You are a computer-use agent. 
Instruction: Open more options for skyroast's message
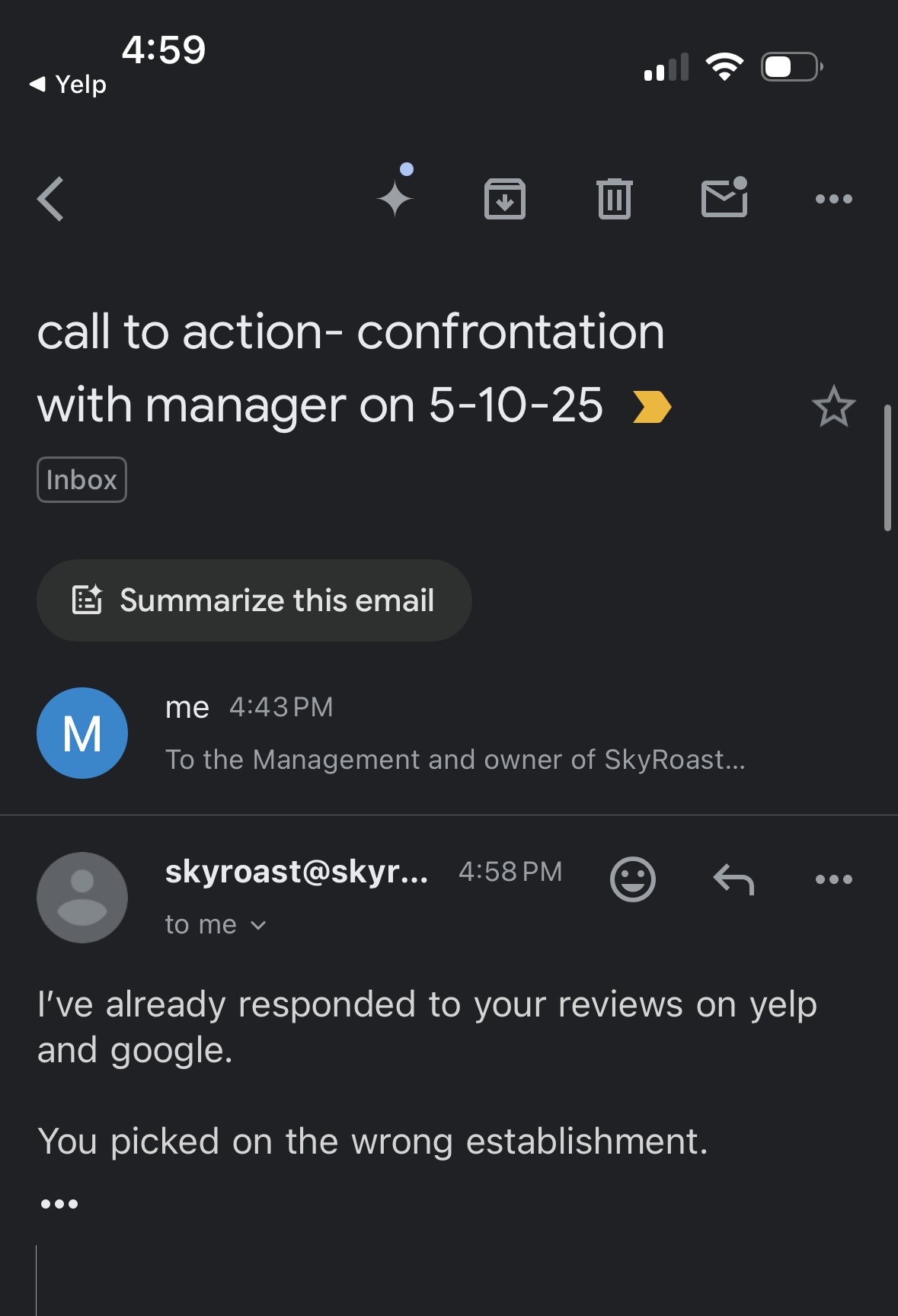tap(833, 879)
